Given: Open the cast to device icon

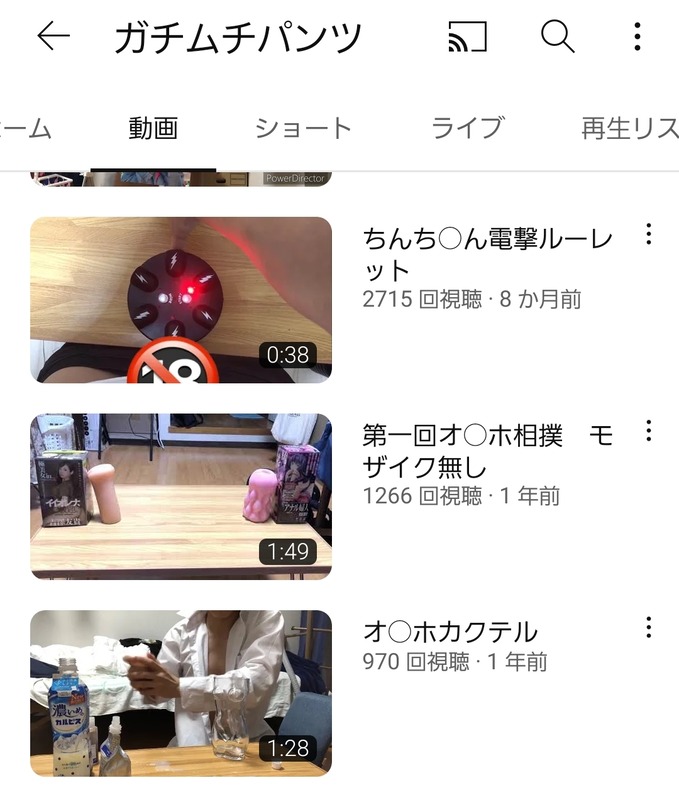Looking at the screenshot, I should (467, 37).
